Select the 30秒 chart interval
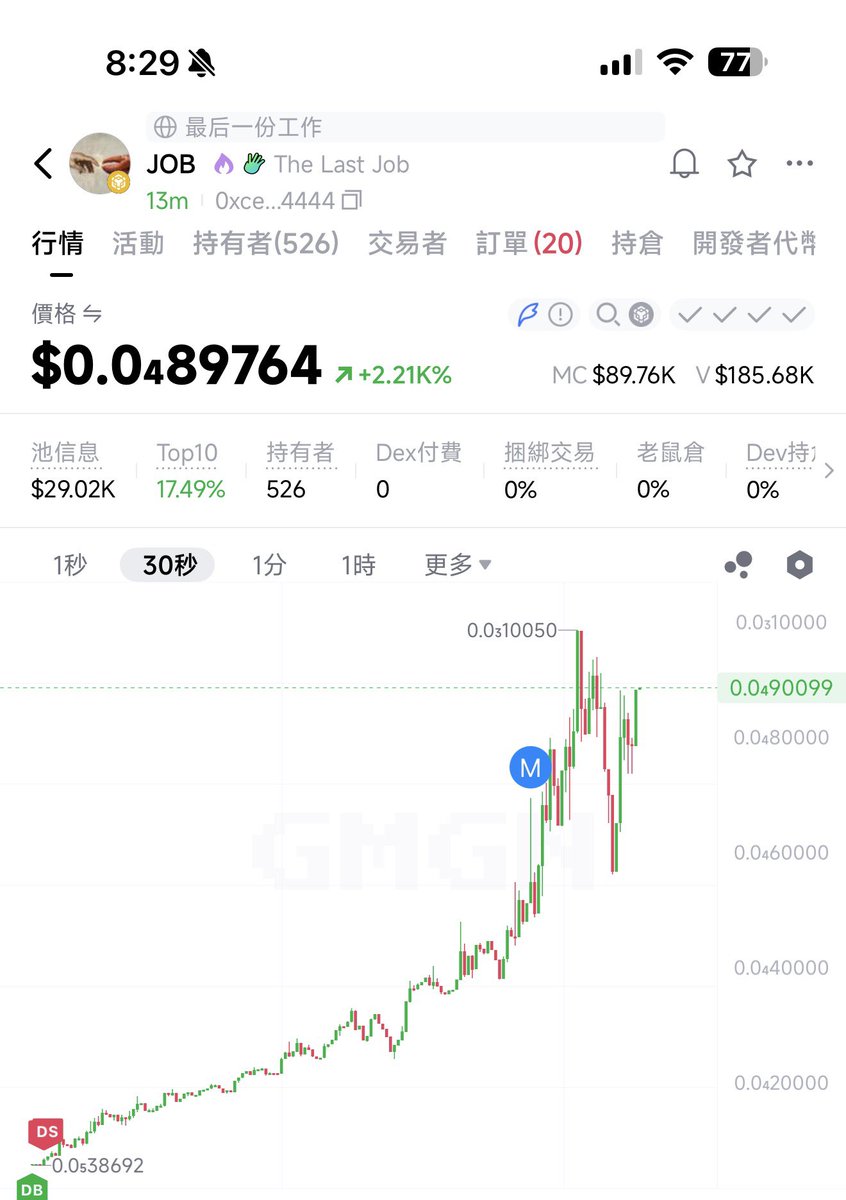The height and width of the screenshot is (1200, 846). click(170, 565)
